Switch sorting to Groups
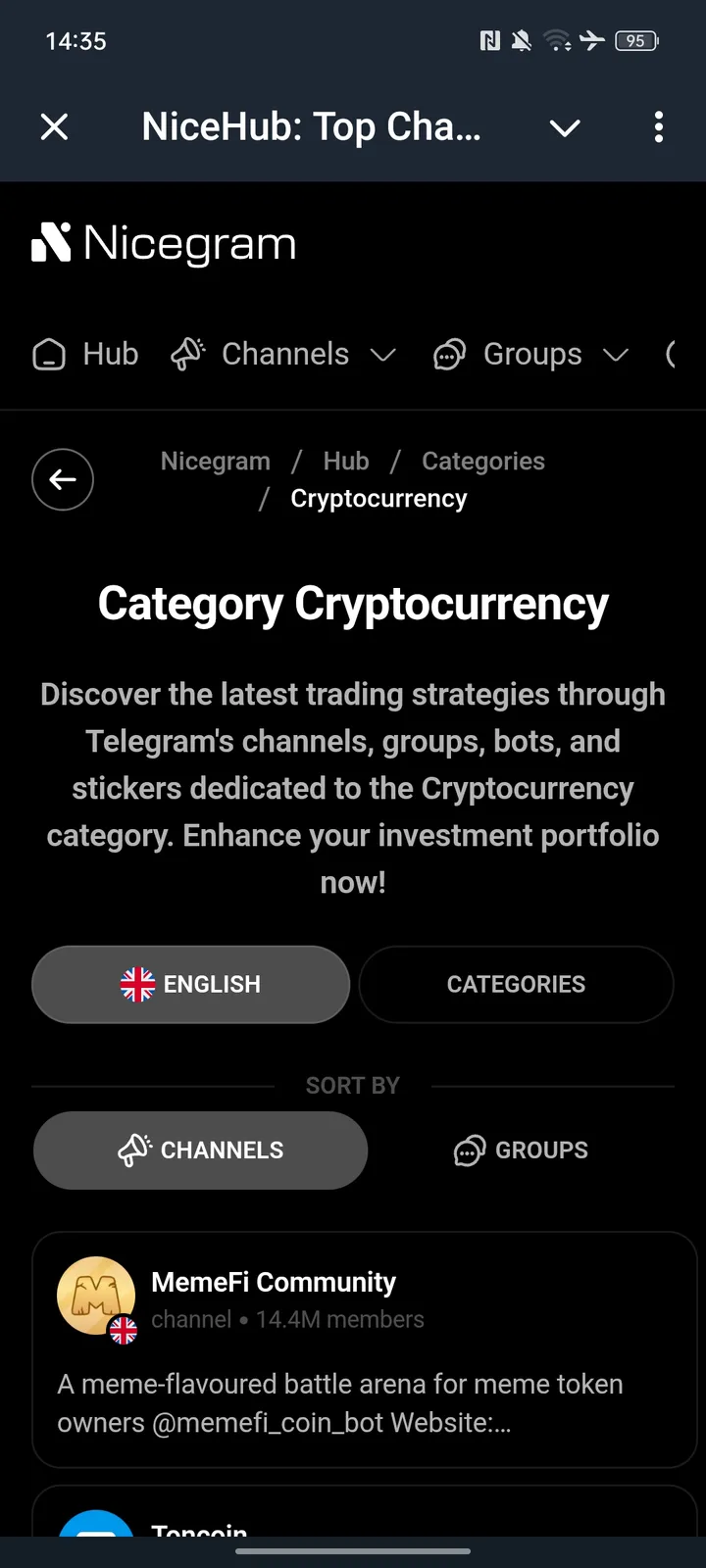The width and height of the screenshot is (706, 1568). pos(521,1150)
